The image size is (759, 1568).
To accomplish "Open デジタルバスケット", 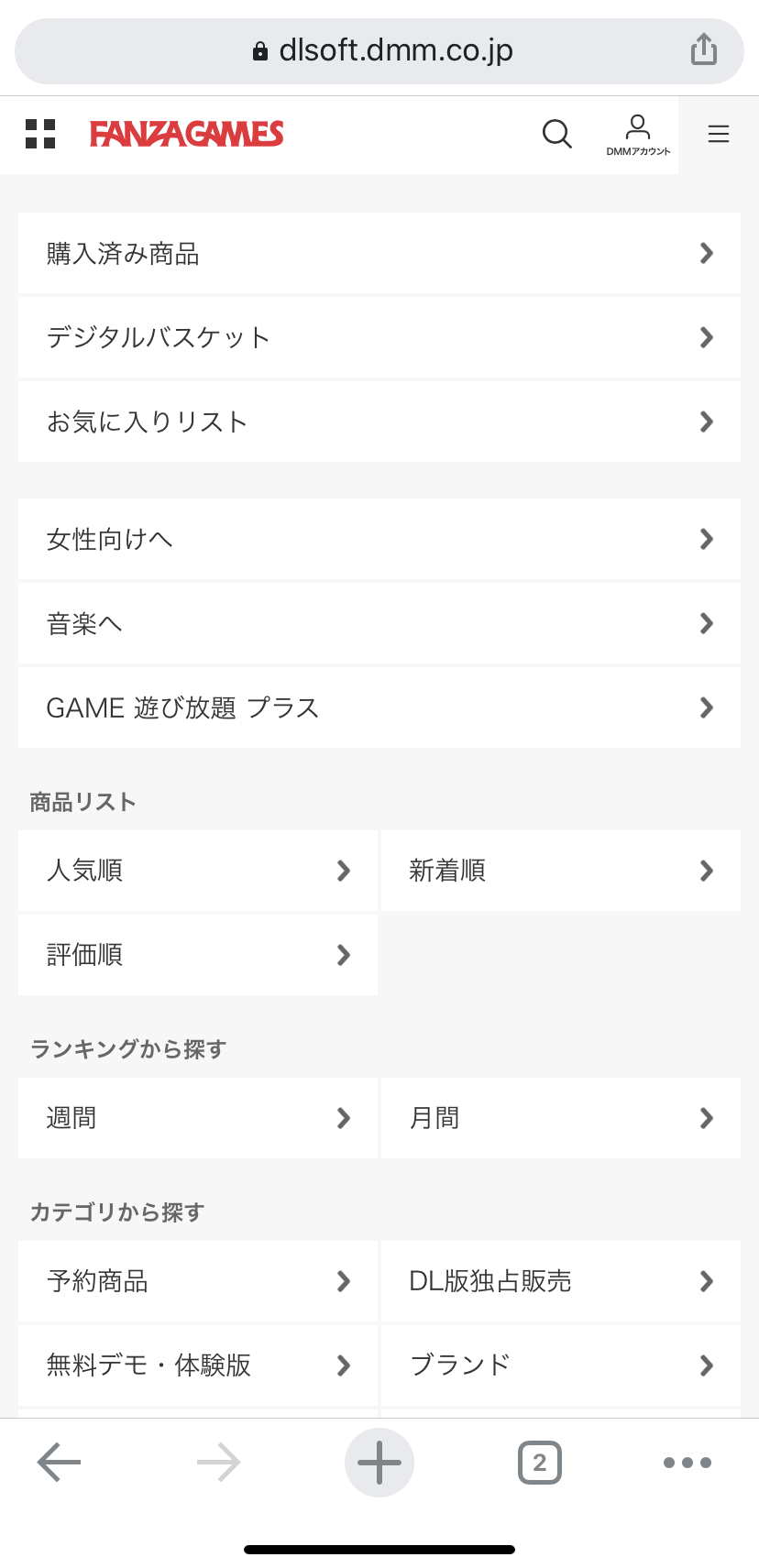I will tap(379, 338).
